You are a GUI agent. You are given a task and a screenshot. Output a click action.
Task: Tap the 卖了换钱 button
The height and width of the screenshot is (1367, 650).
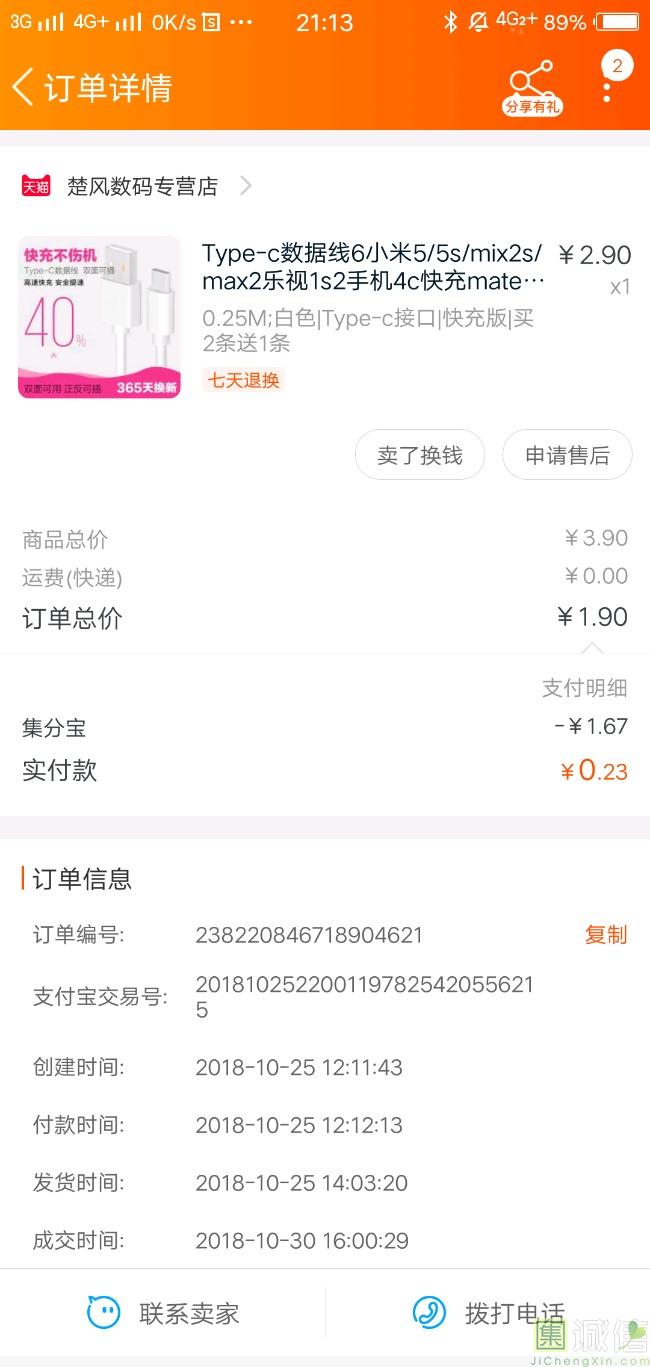[x=420, y=456]
